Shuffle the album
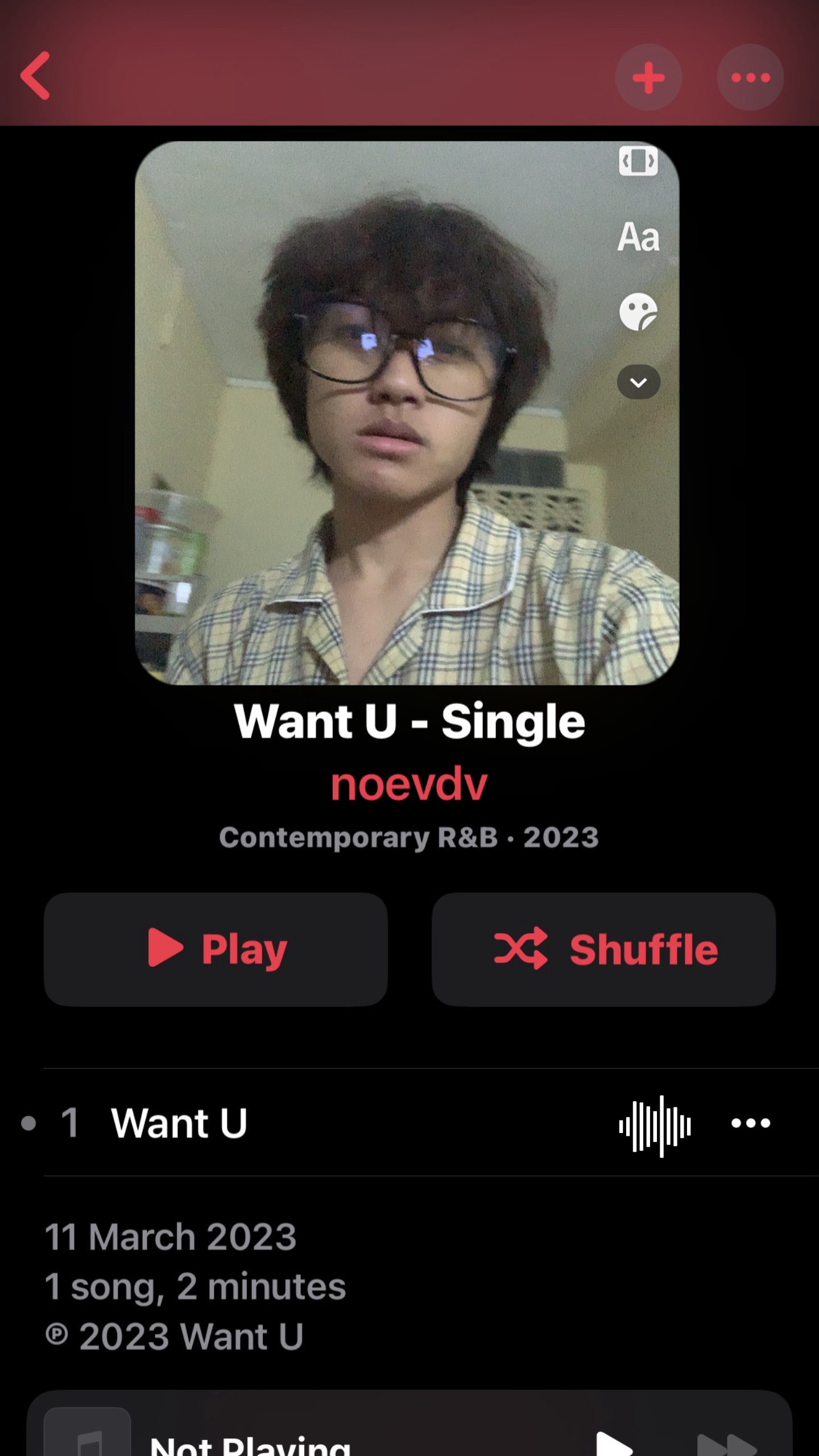 pyautogui.click(x=603, y=949)
